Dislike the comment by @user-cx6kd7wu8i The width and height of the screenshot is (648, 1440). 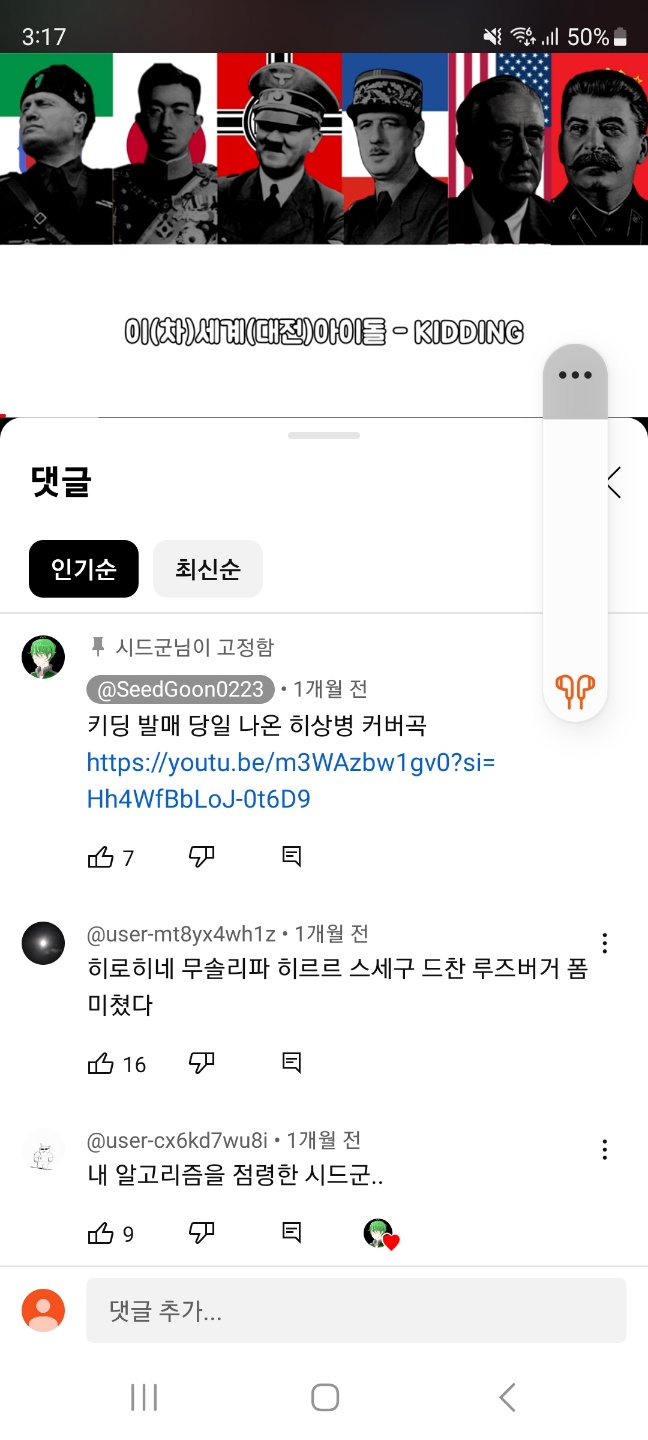(202, 1234)
